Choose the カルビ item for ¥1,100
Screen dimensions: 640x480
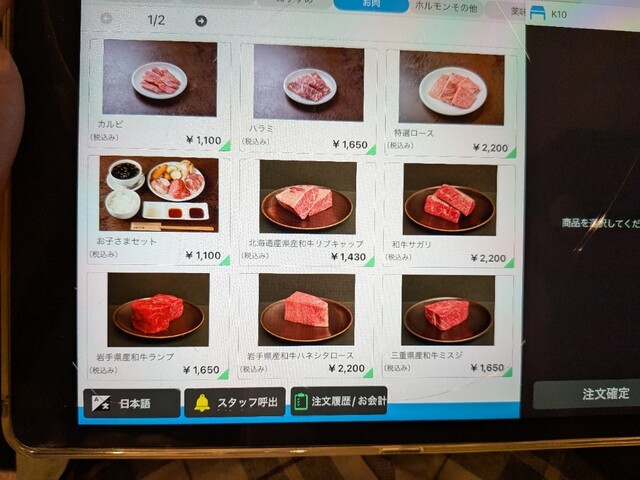coord(160,96)
